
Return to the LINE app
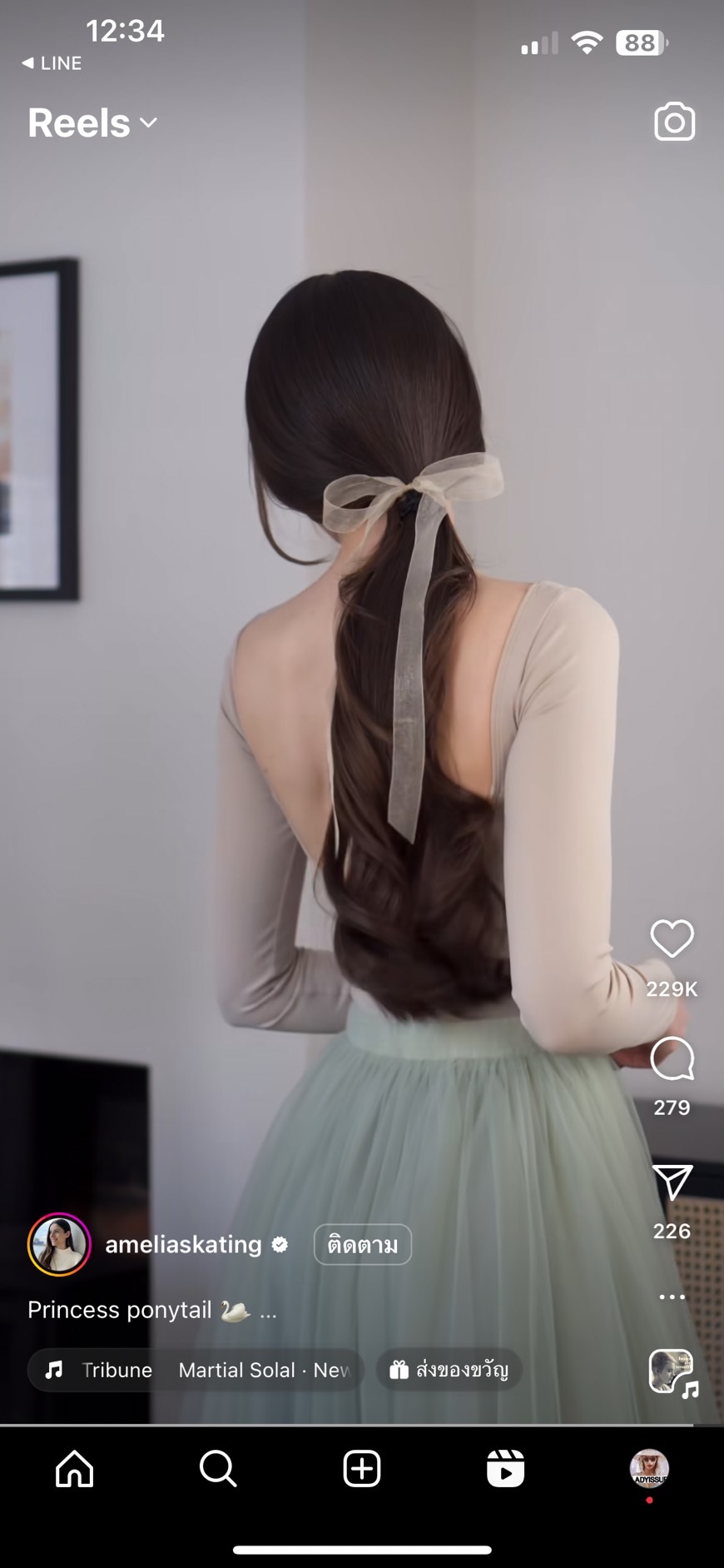click(52, 63)
